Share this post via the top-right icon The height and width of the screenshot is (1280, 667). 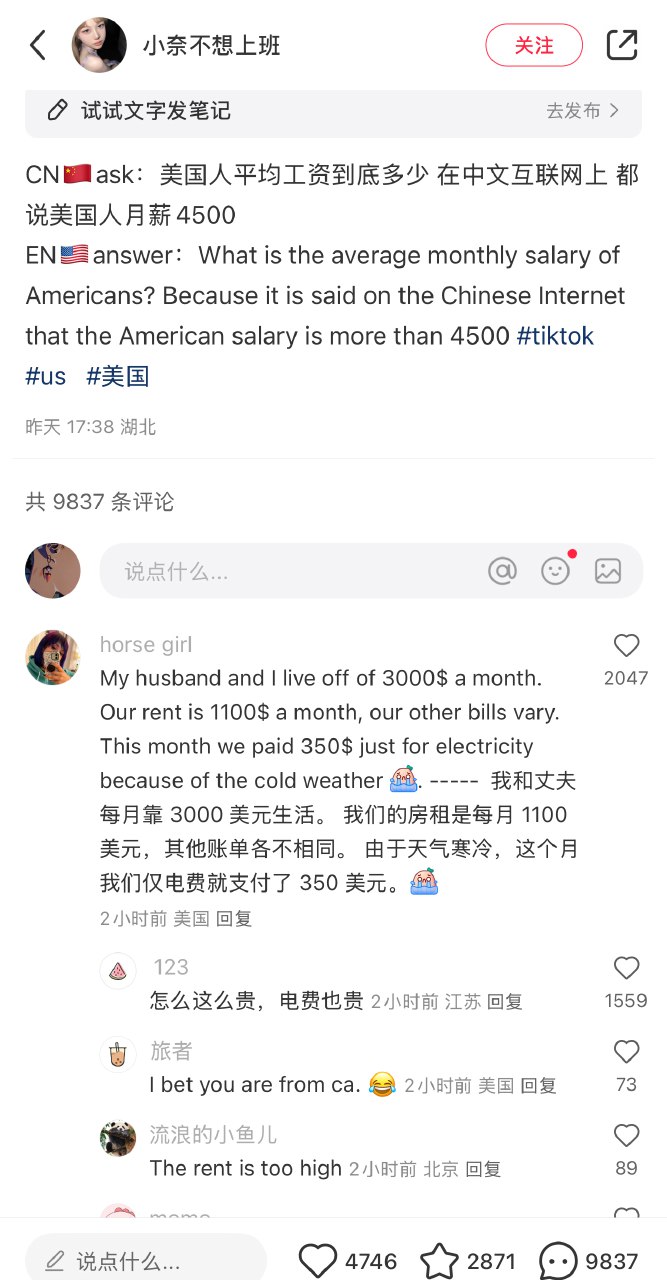pos(622,45)
